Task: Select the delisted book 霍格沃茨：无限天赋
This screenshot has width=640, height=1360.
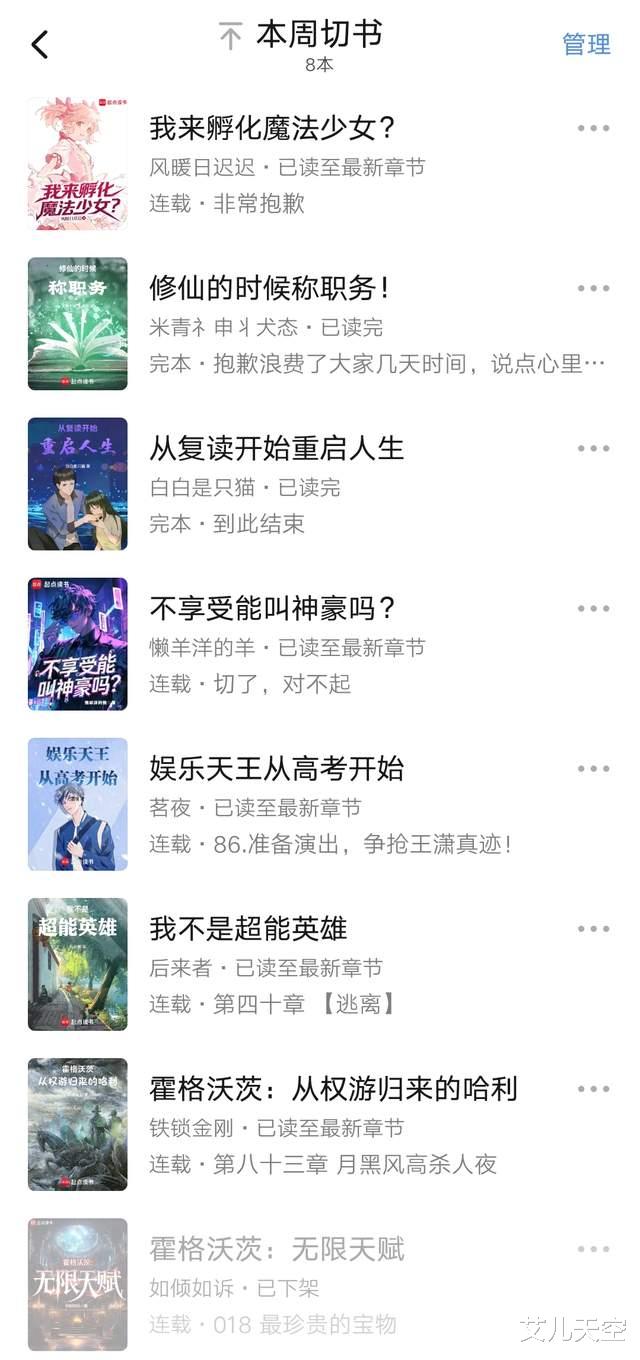Action: coord(277,1248)
